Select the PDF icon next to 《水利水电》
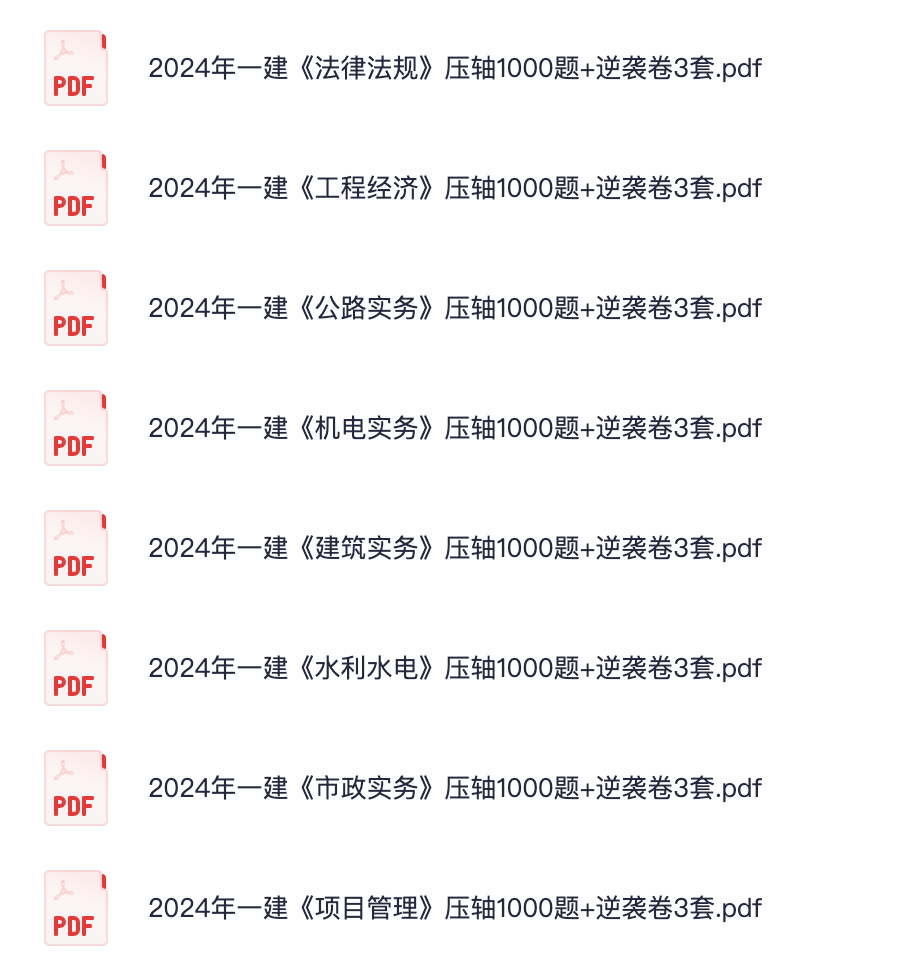This screenshot has height=976, width=924. coord(76,668)
